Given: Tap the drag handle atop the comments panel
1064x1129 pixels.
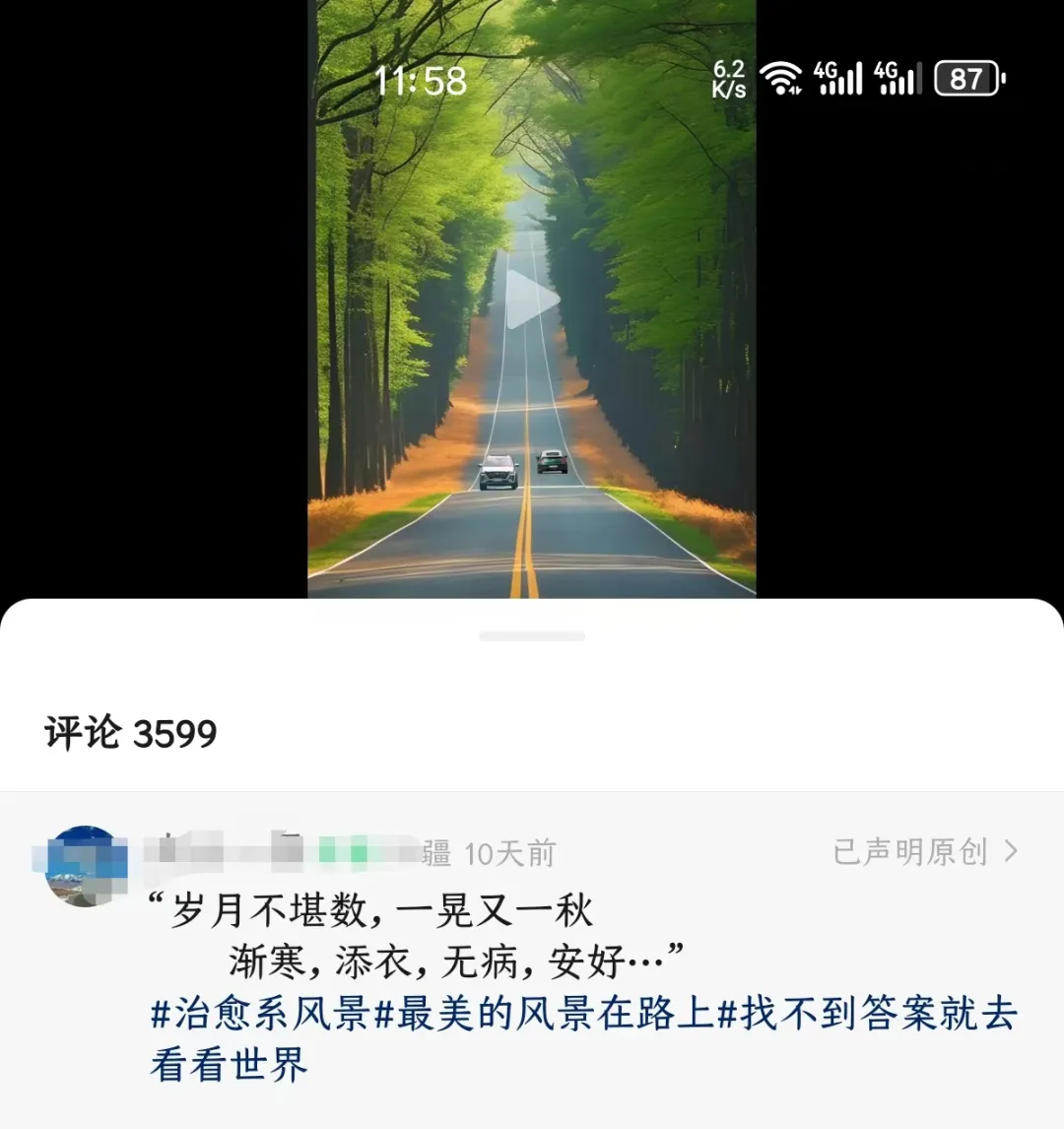Looking at the screenshot, I should click(532, 636).
